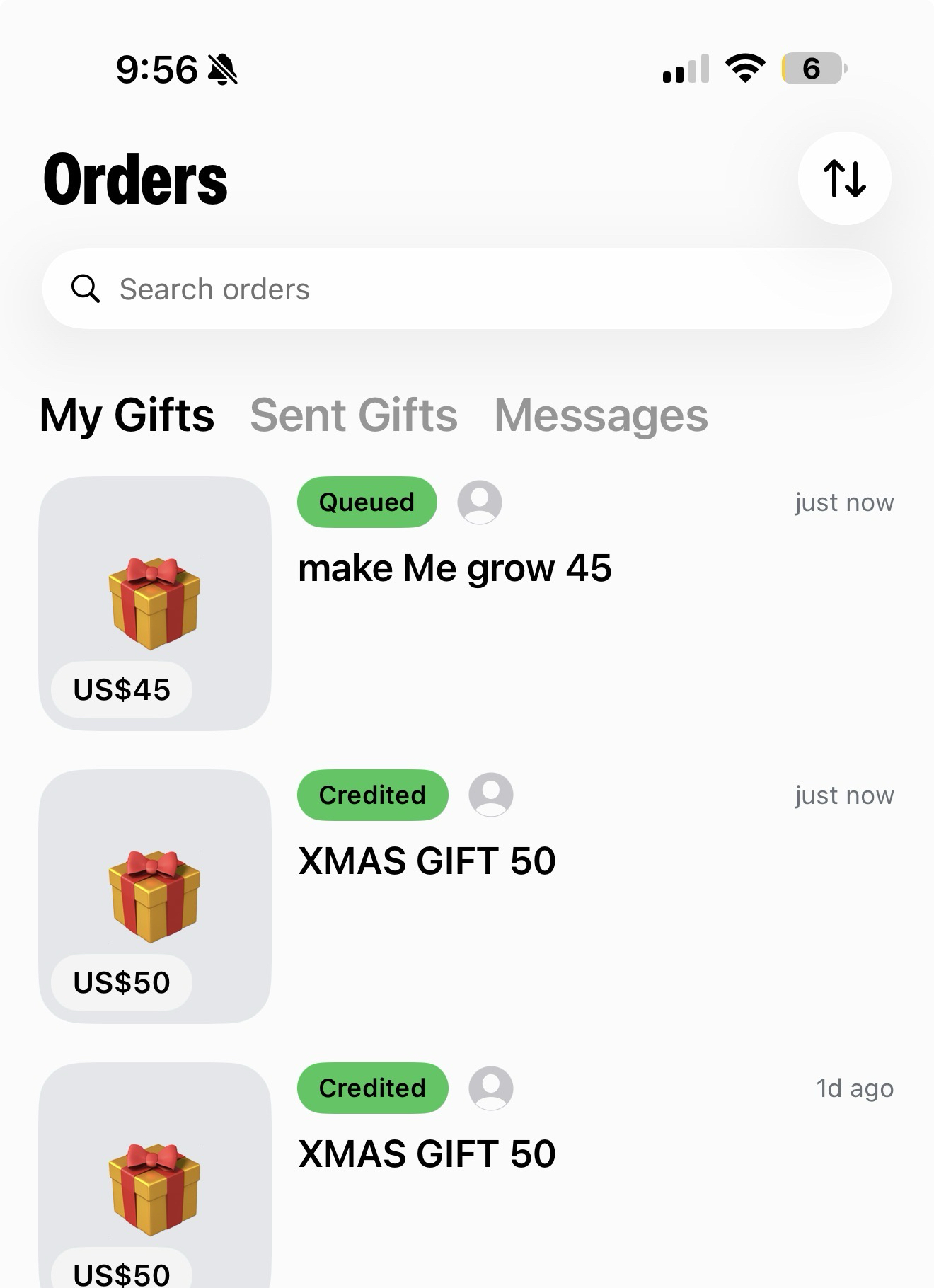Image resolution: width=934 pixels, height=1288 pixels.
Task: Tap the Search orders field
Action: coord(467,289)
